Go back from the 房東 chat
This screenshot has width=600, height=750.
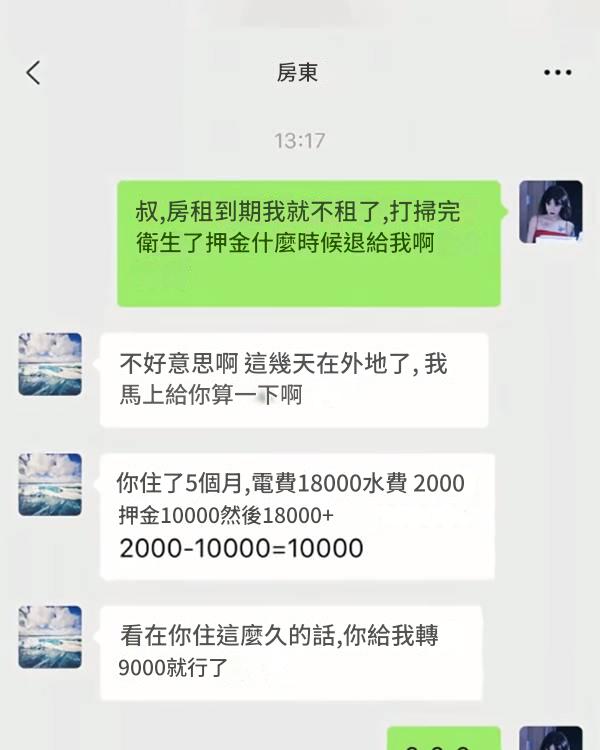pos(33,72)
